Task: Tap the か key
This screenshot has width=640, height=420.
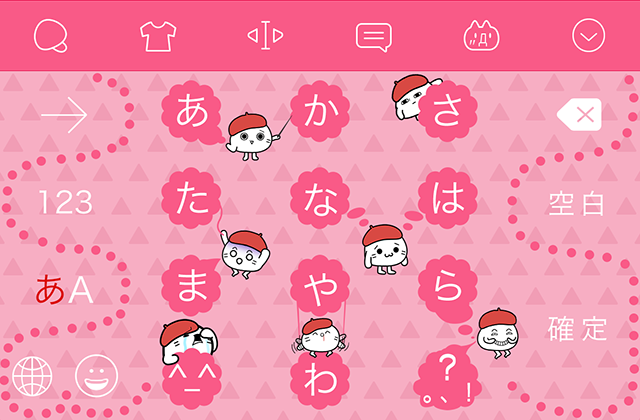Action: pos(320,112)
